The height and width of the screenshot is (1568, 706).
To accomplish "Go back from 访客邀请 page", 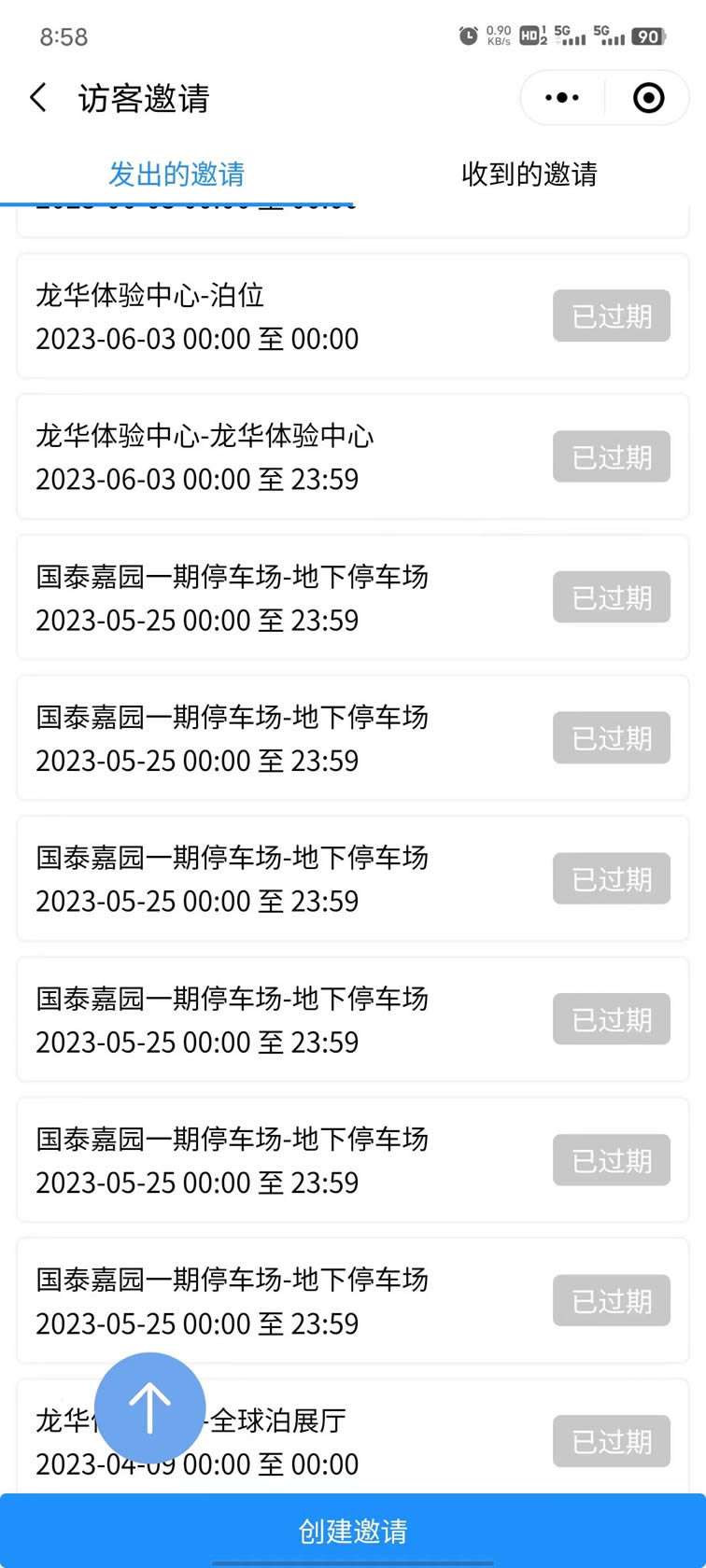I will pos(38,97).
